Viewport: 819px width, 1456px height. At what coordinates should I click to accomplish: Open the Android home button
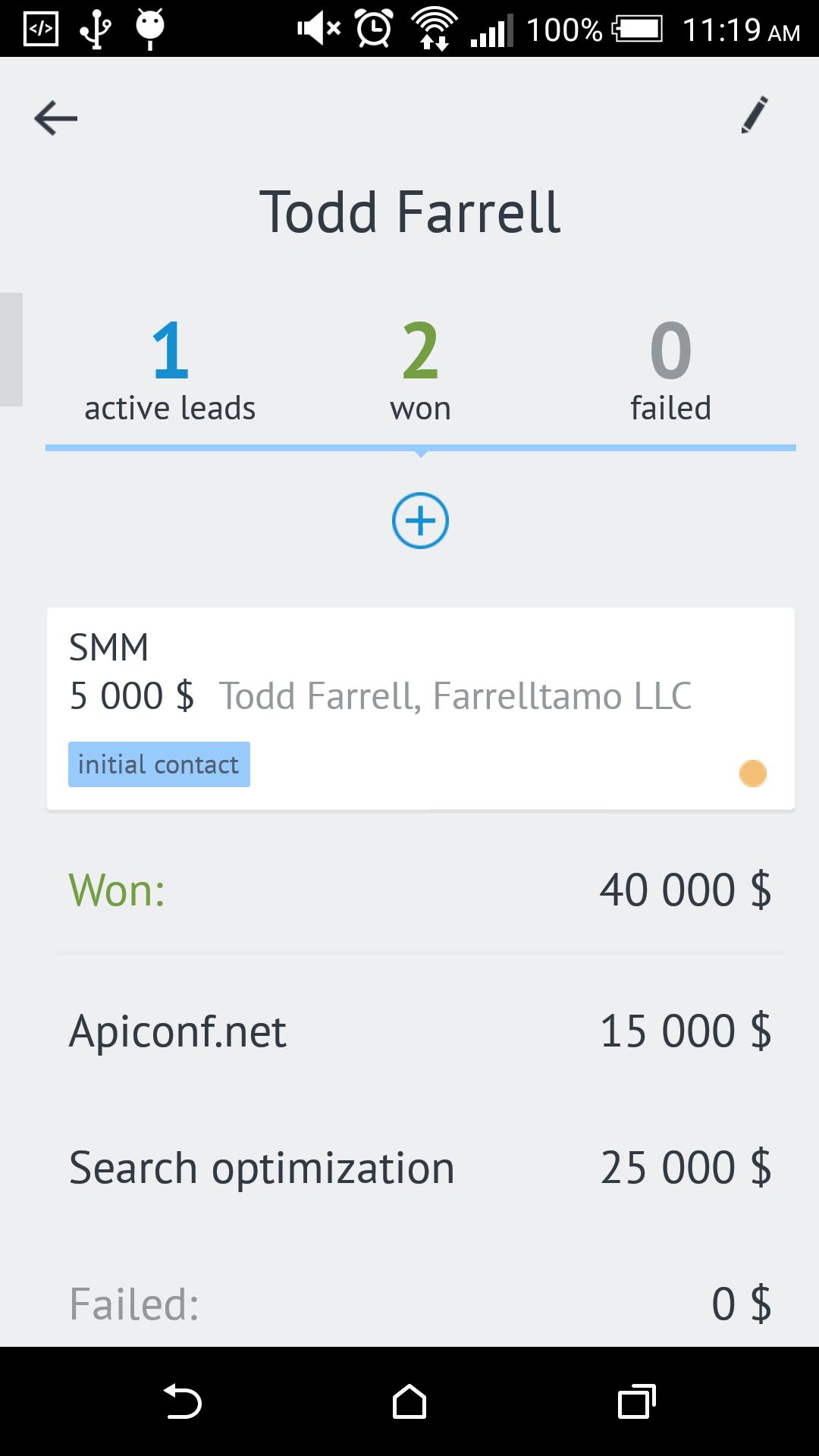pyautogui.click(x=409, y=1401)
